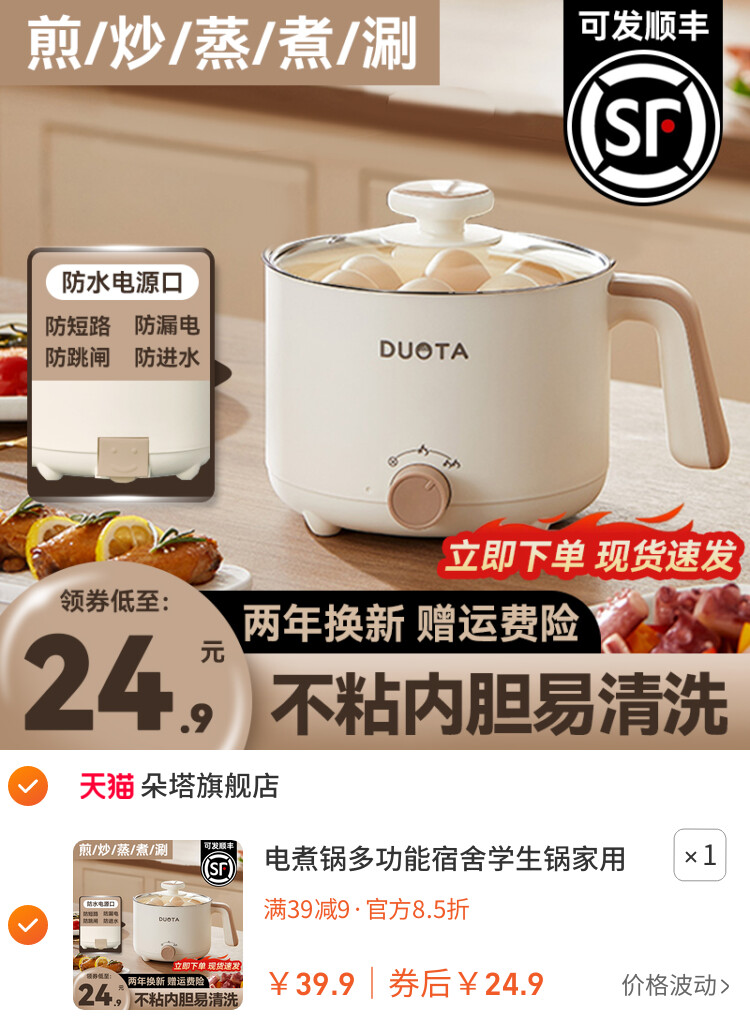The height and width of the screenshot is (1030, 750).
Task: Deselect the 电煮锅 item checkbox
Action: (x=28, y=925)
